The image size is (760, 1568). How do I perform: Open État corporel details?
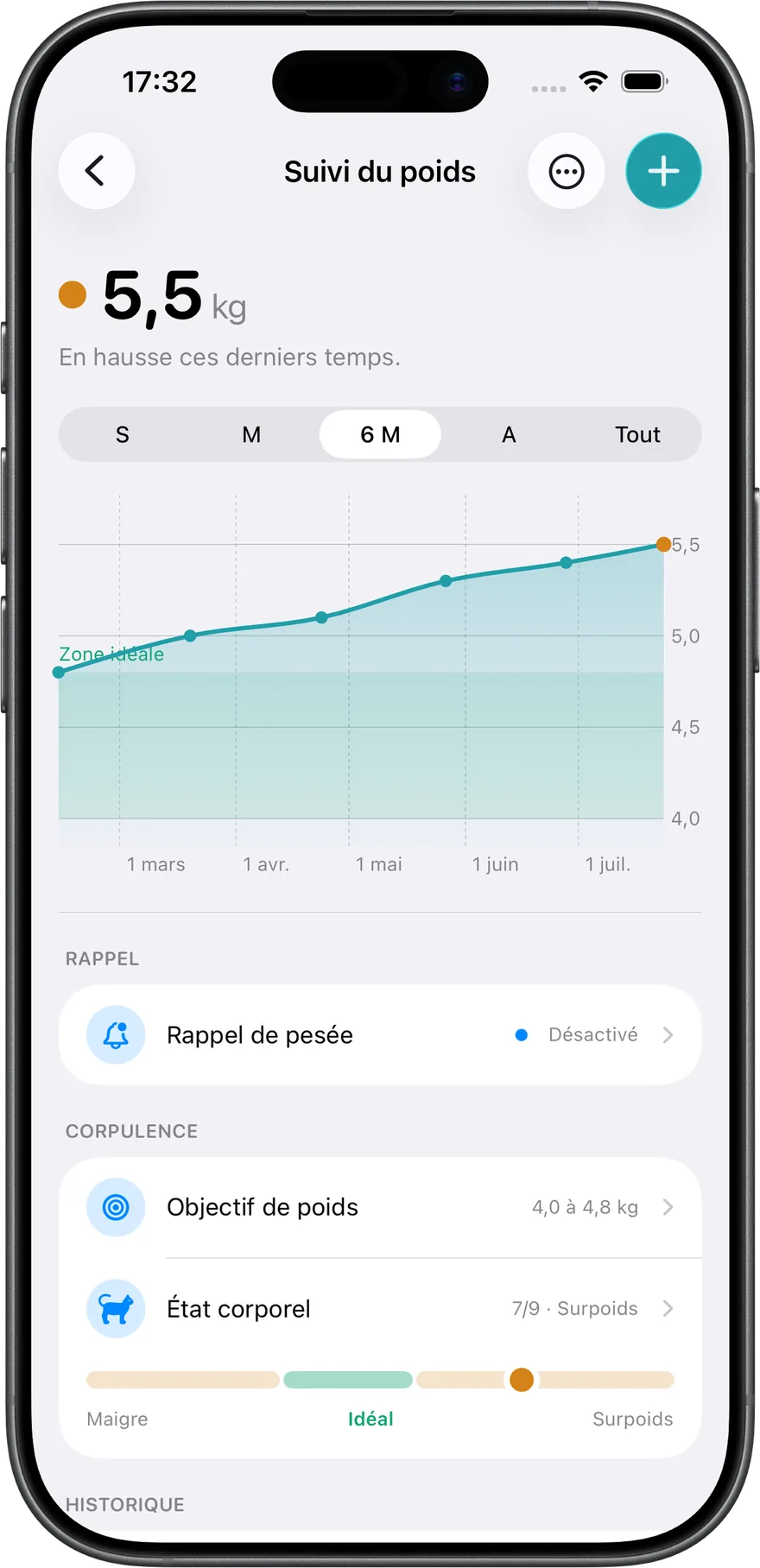[x=380, y=1308]
